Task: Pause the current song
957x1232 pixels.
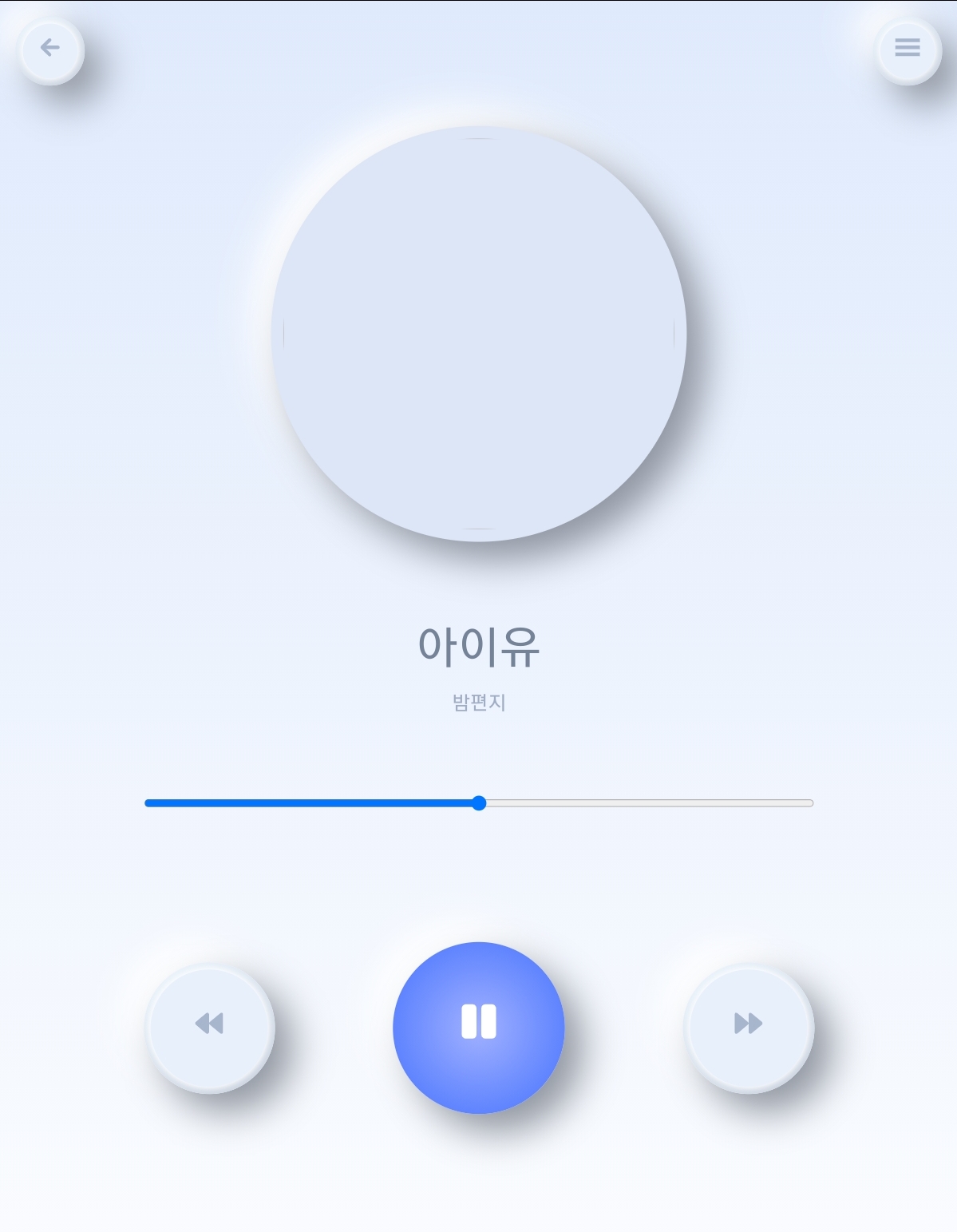Action: pyautogui.click(x=479, y=1028)
